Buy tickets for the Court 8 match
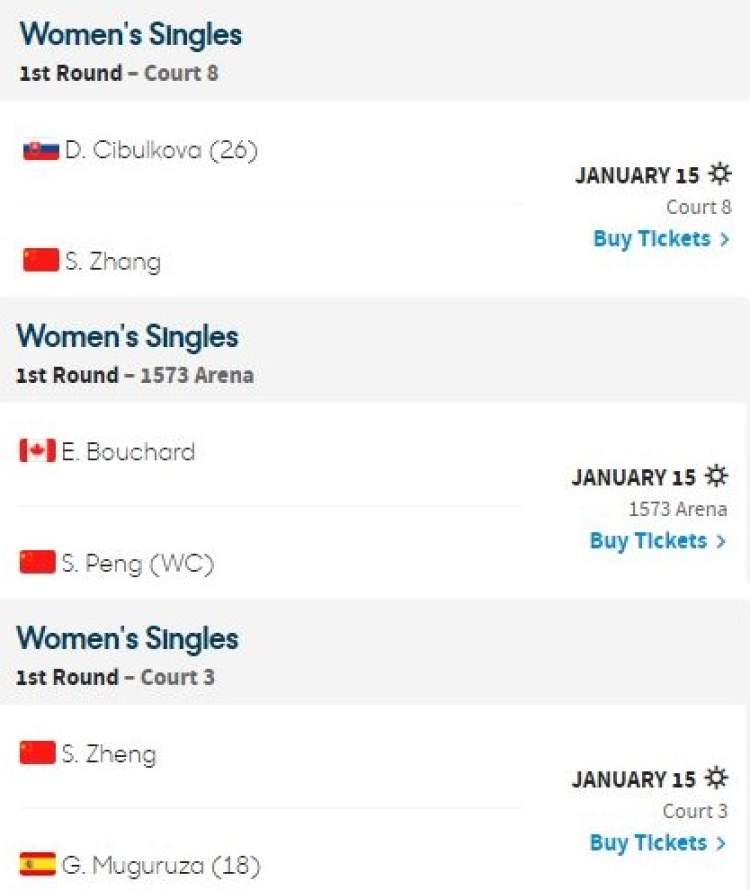 coord(660,239)
